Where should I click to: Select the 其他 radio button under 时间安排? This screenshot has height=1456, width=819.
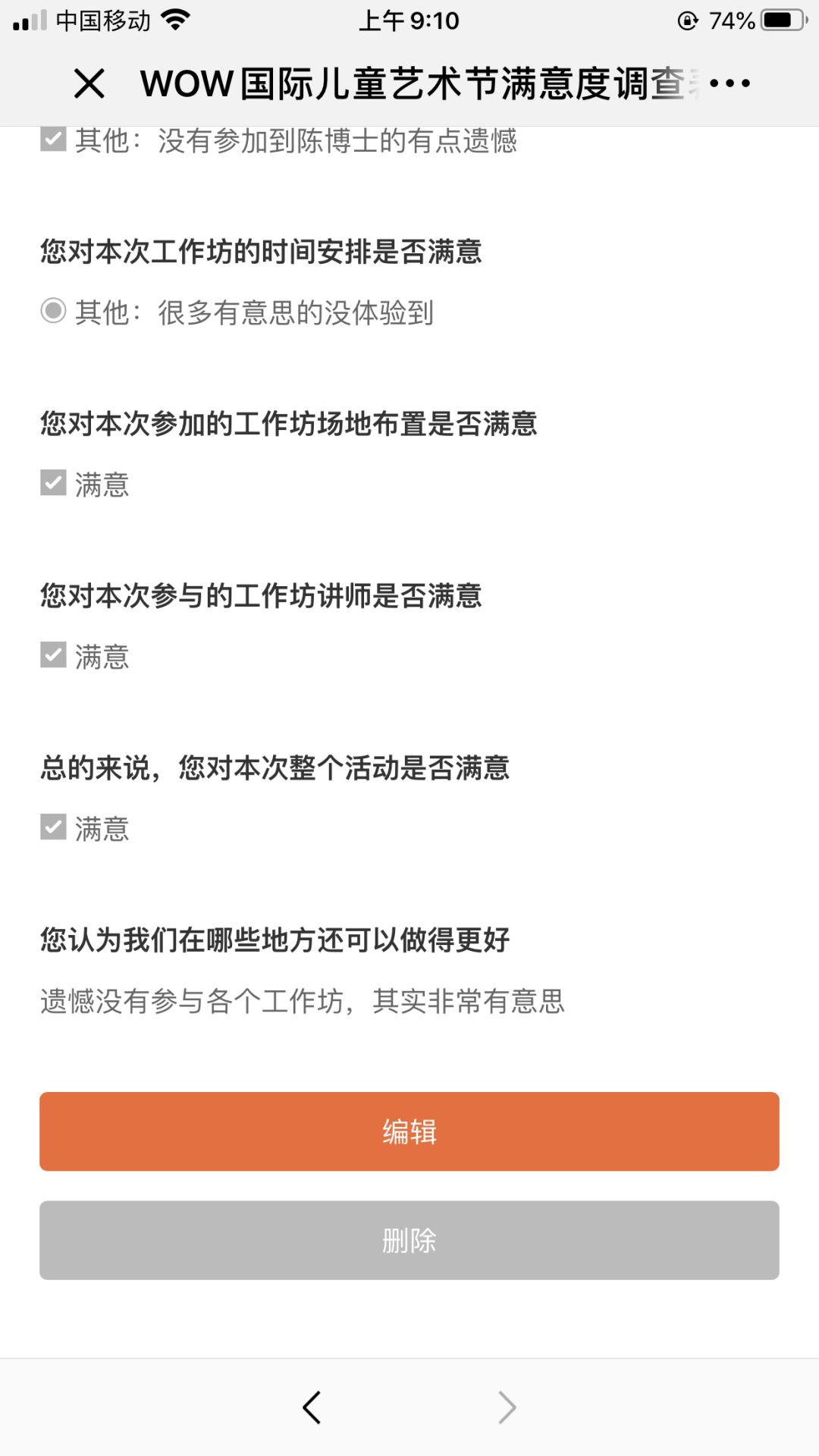coord(53,311)
